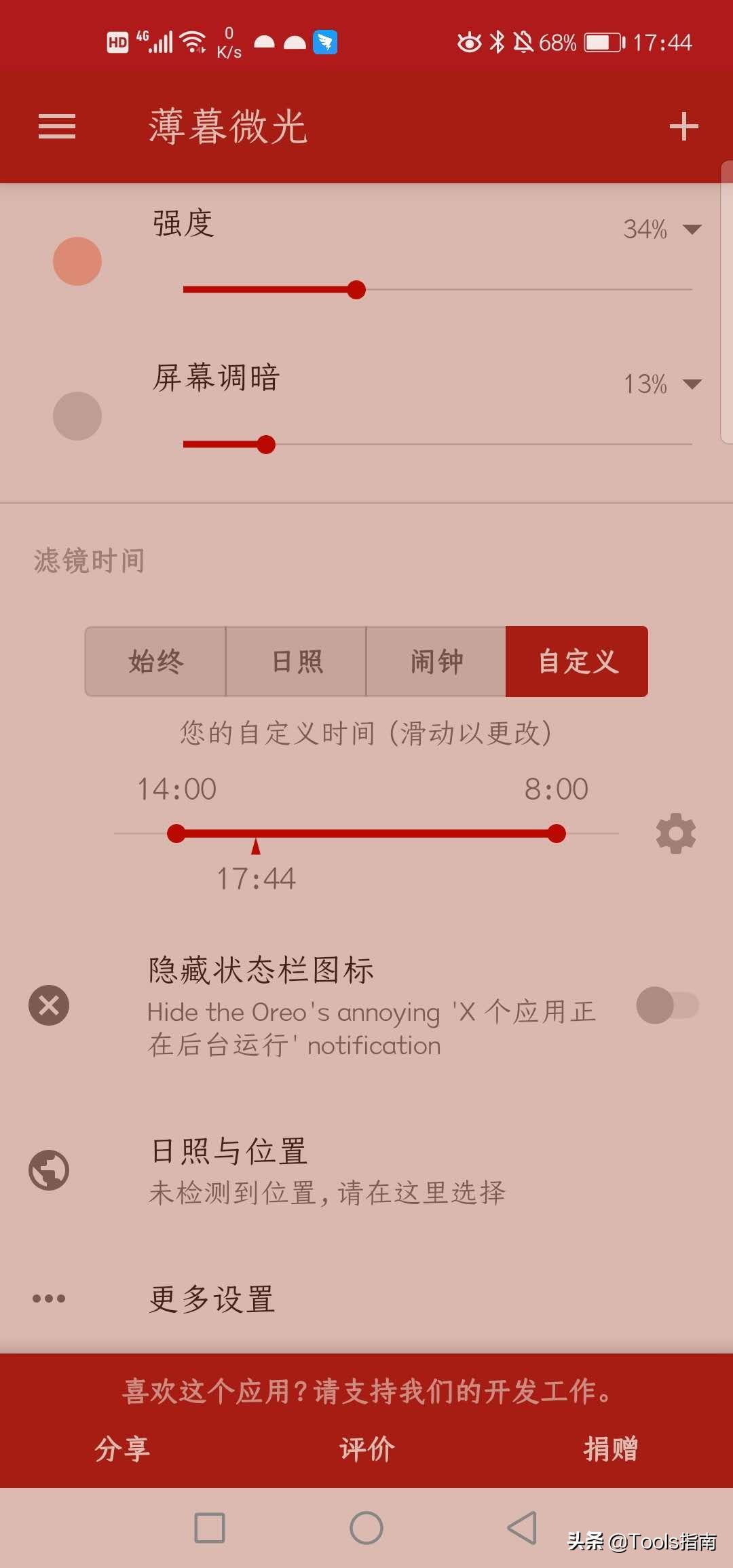Toggle the 屏幕调暗 circle button
The width and height of the screenshot is (733, 1568).
(x=77, y=415)
